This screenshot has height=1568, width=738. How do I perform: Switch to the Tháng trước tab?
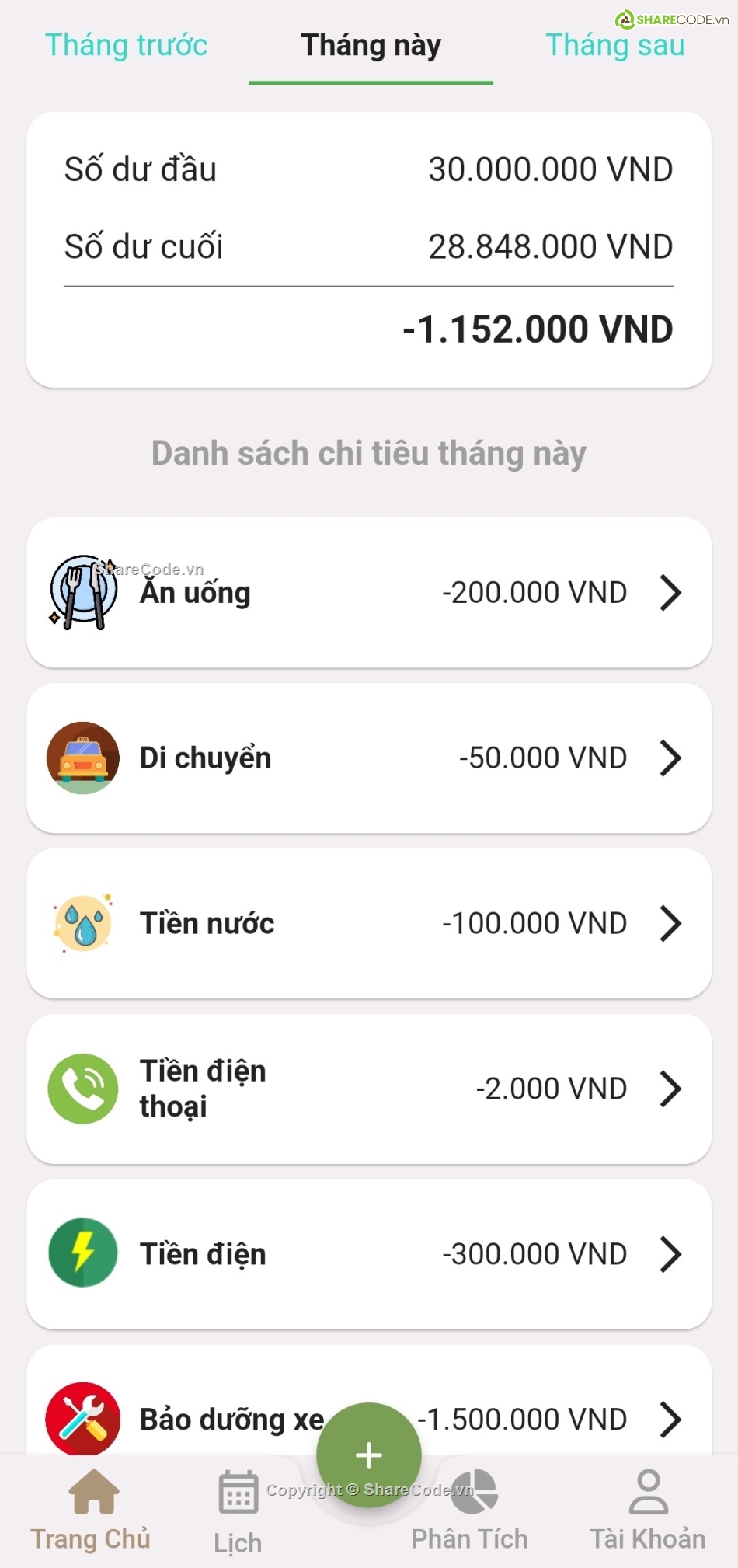click(126, 45)
